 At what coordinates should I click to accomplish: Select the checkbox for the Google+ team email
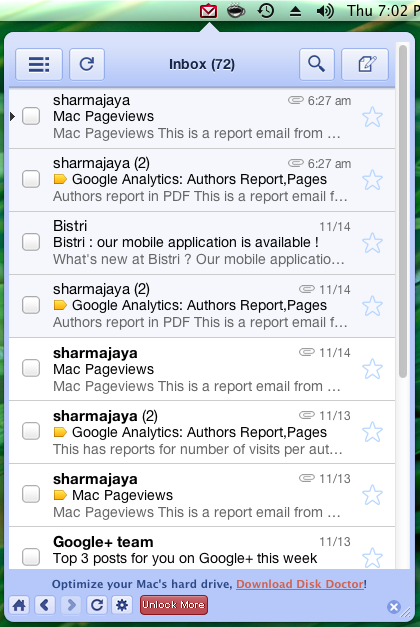(x=31, y=557)
